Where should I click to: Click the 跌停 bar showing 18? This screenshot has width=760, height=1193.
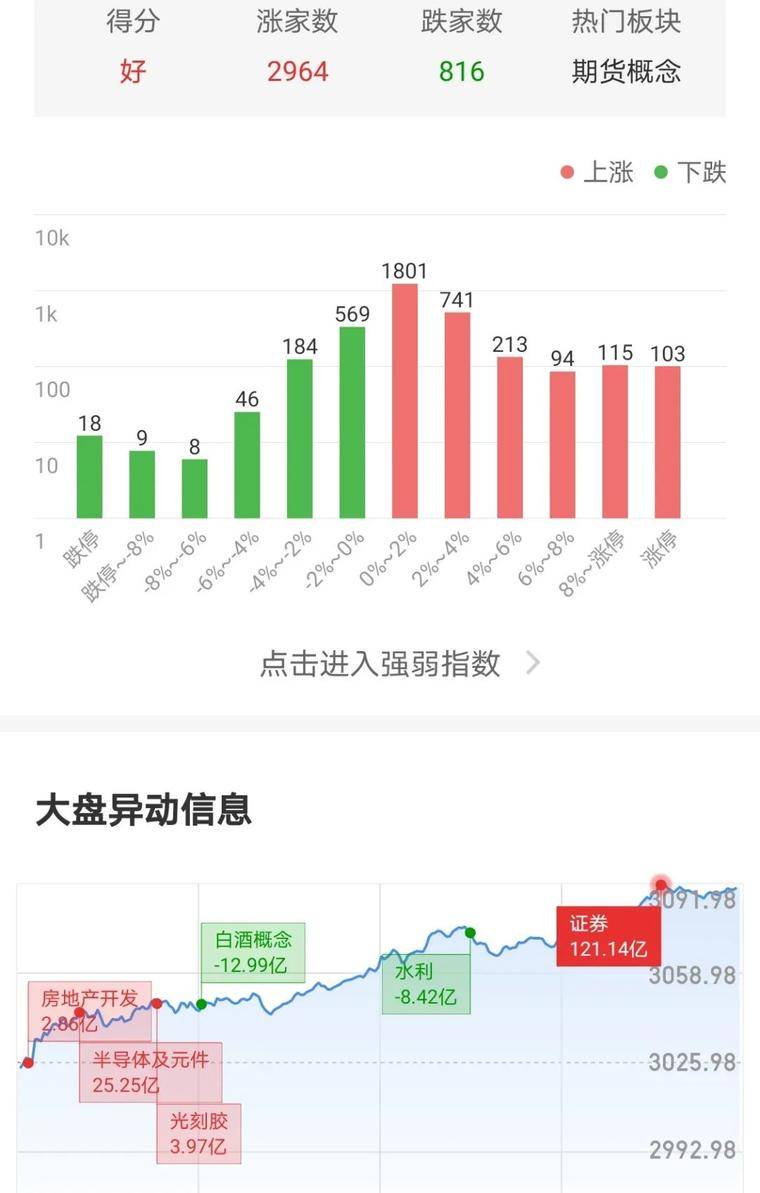(x=88, y=475)
